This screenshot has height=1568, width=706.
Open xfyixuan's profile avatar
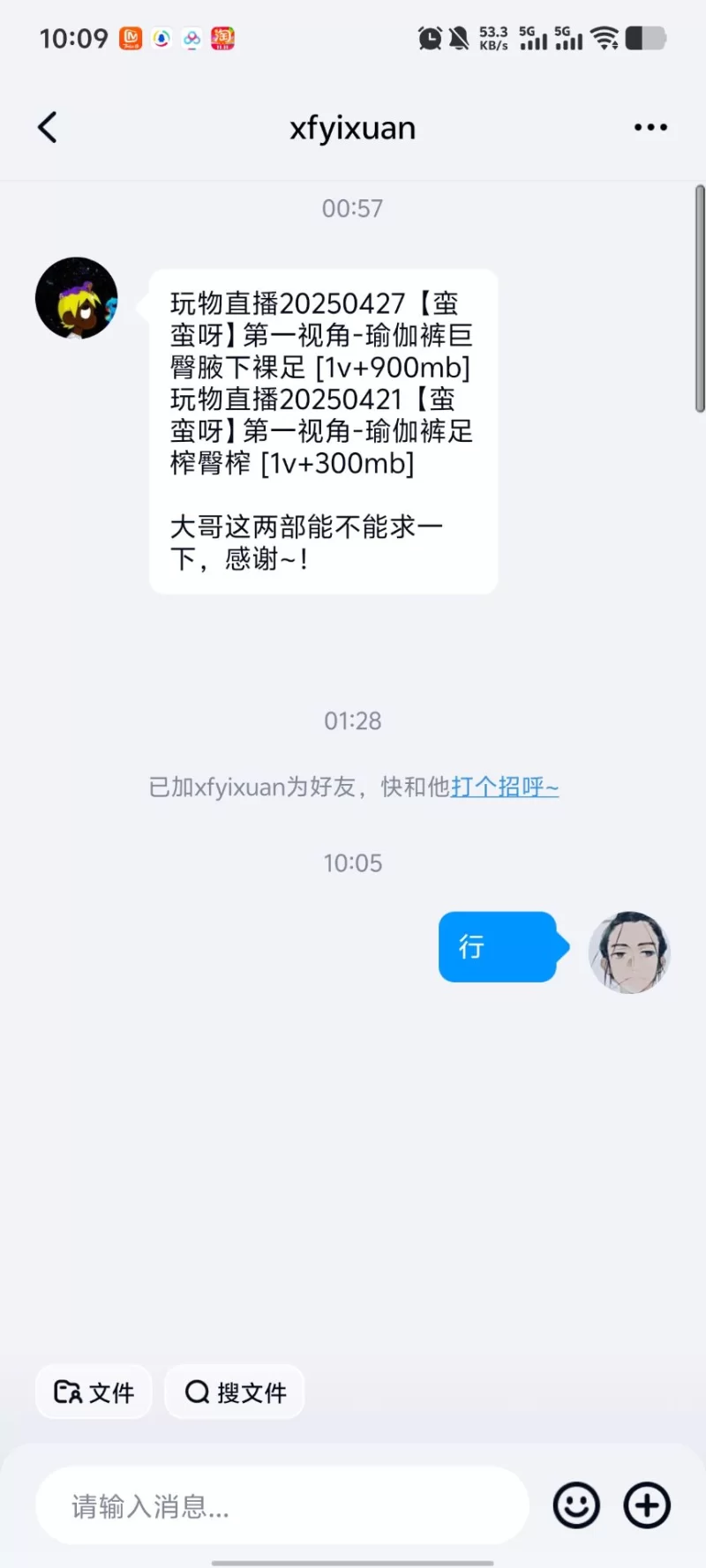click(77, 298)
